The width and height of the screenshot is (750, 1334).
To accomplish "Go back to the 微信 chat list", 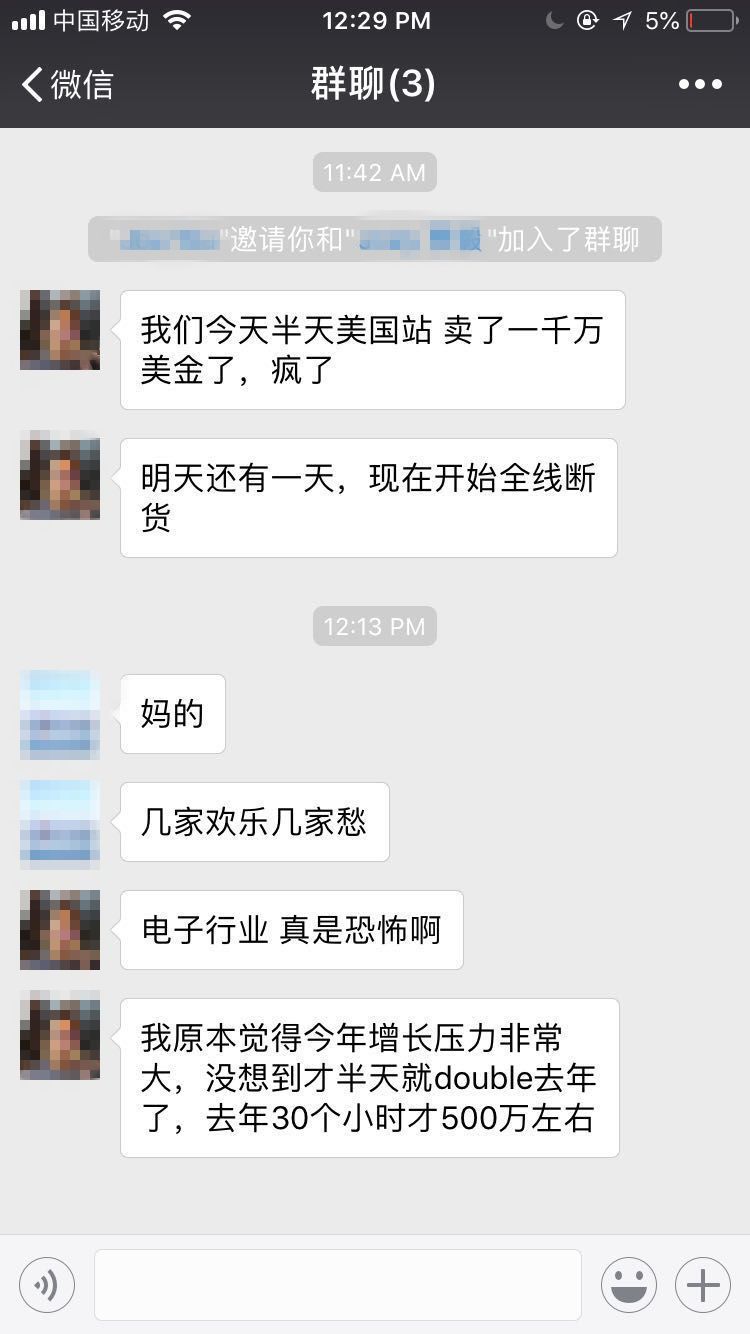I will [x=68, y=85].
